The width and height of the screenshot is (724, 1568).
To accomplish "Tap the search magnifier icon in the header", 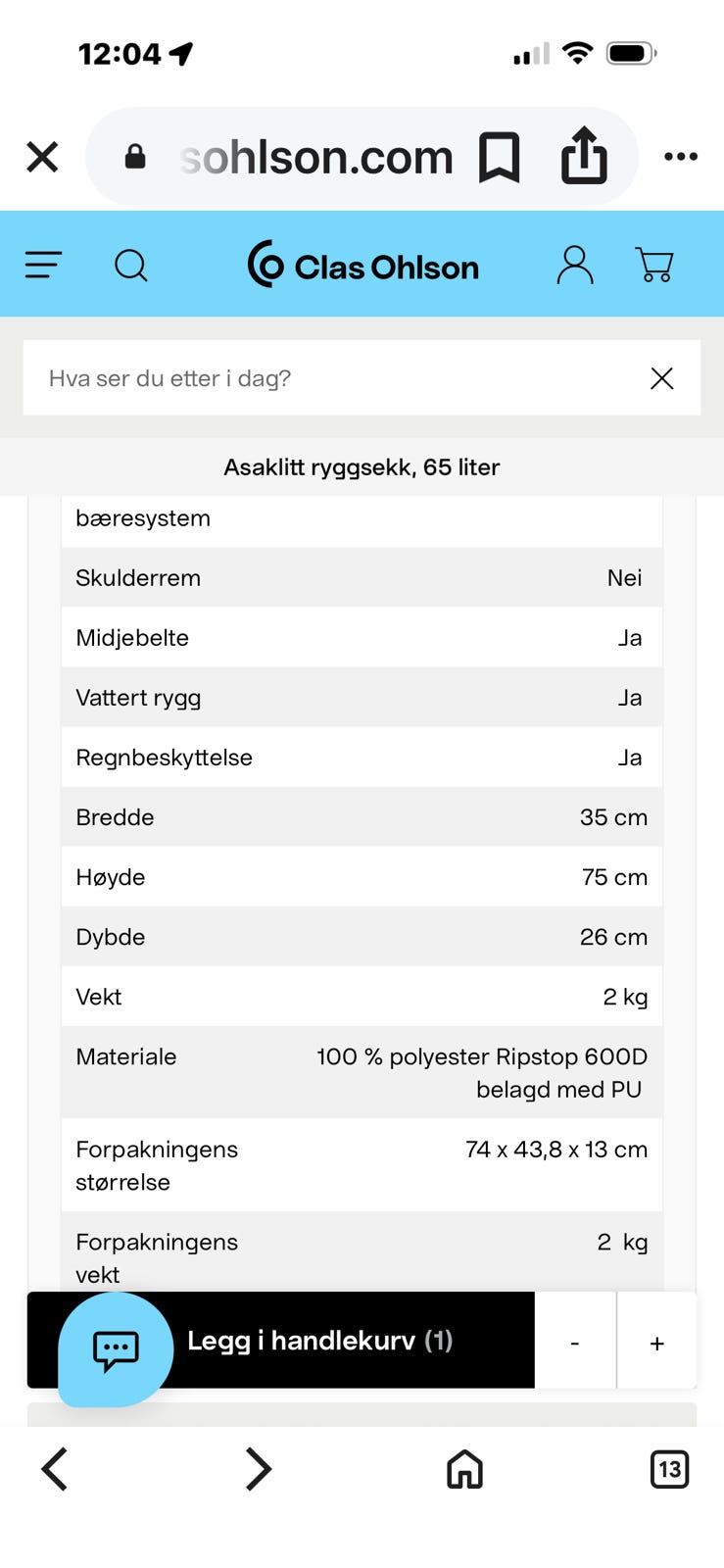I will 131,266.
